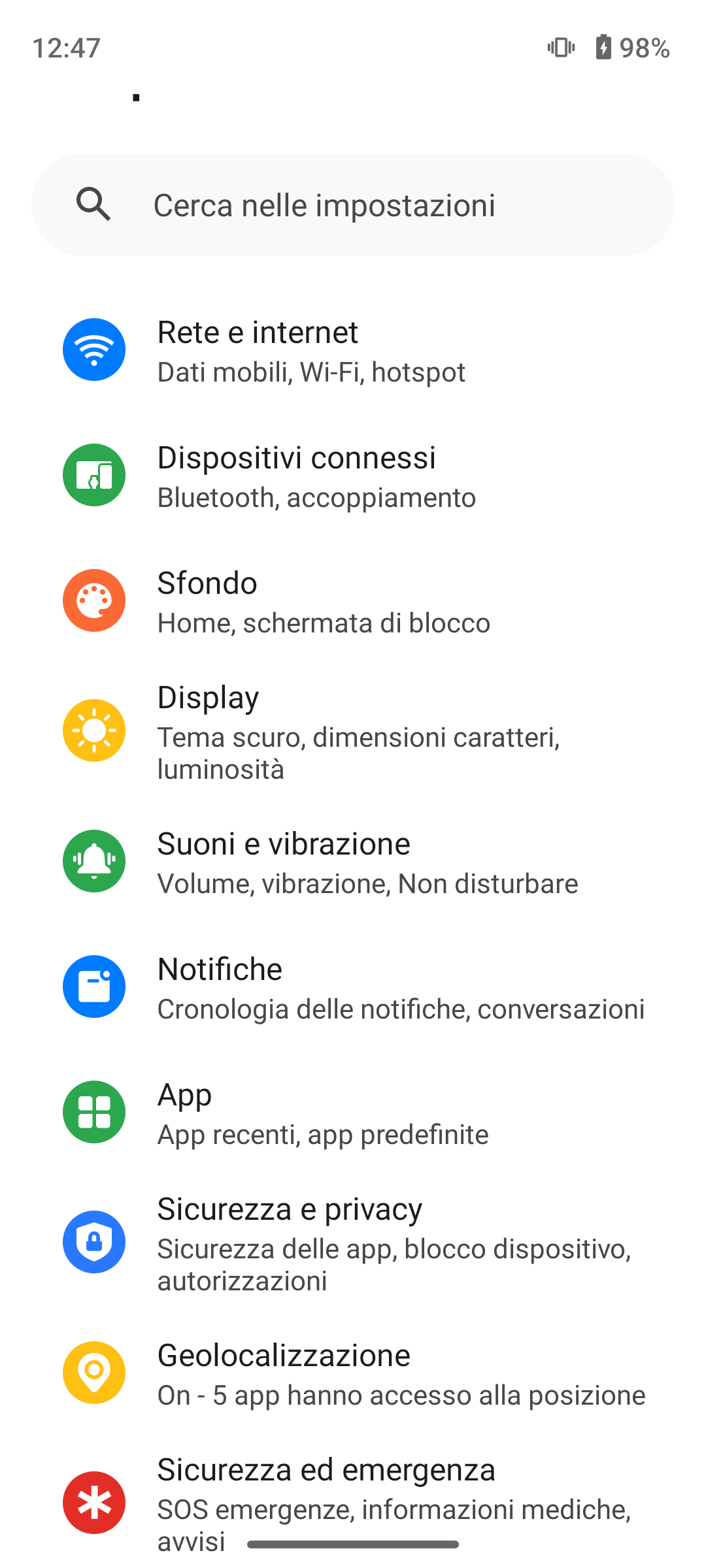Image resolution: width=706 pixels, height=1568 pixels.
Task: Open the Display settings row
Action: tap(353, 732)
